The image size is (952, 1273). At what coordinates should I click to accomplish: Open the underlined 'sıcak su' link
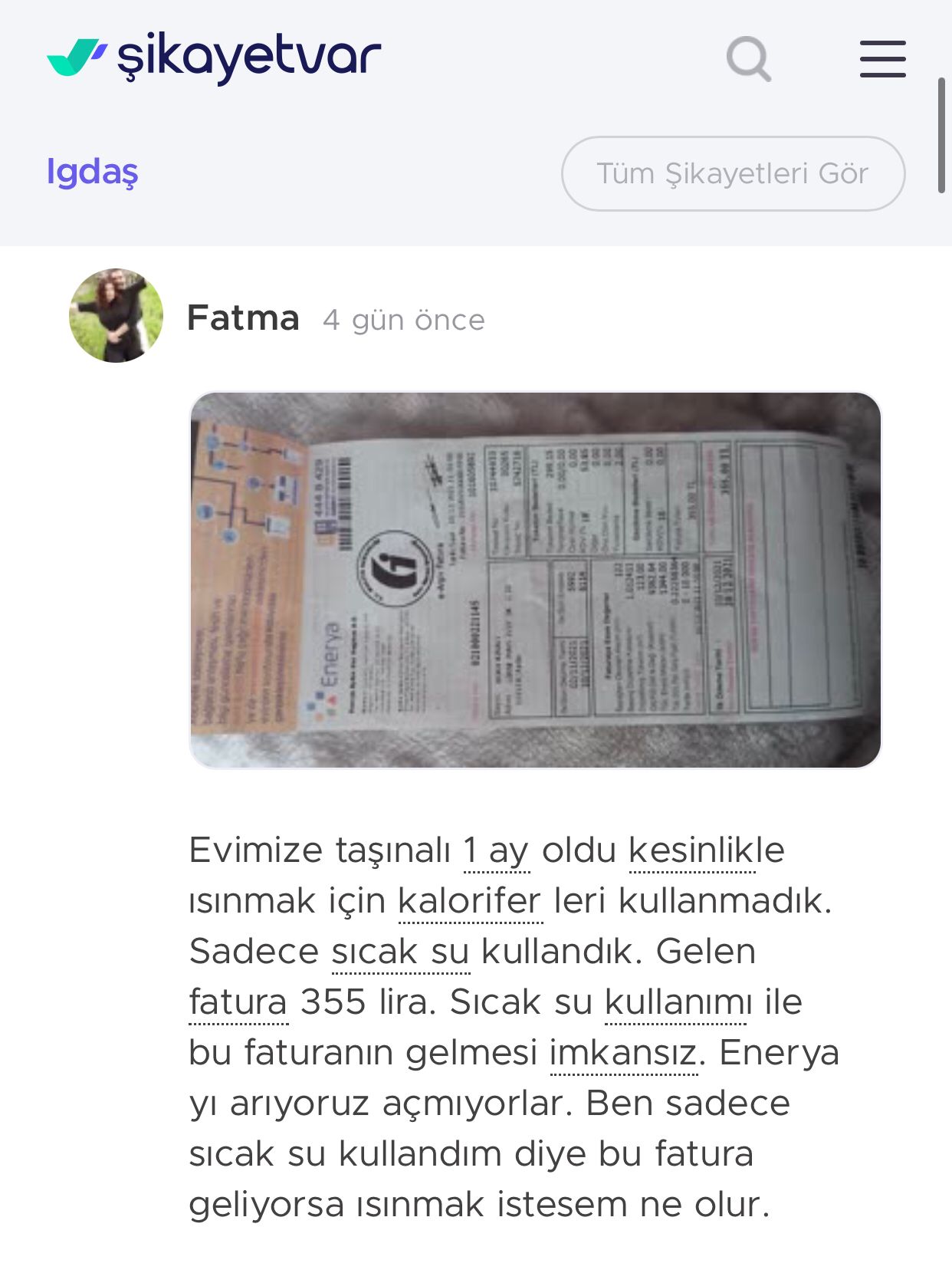[x=399, y=951]
